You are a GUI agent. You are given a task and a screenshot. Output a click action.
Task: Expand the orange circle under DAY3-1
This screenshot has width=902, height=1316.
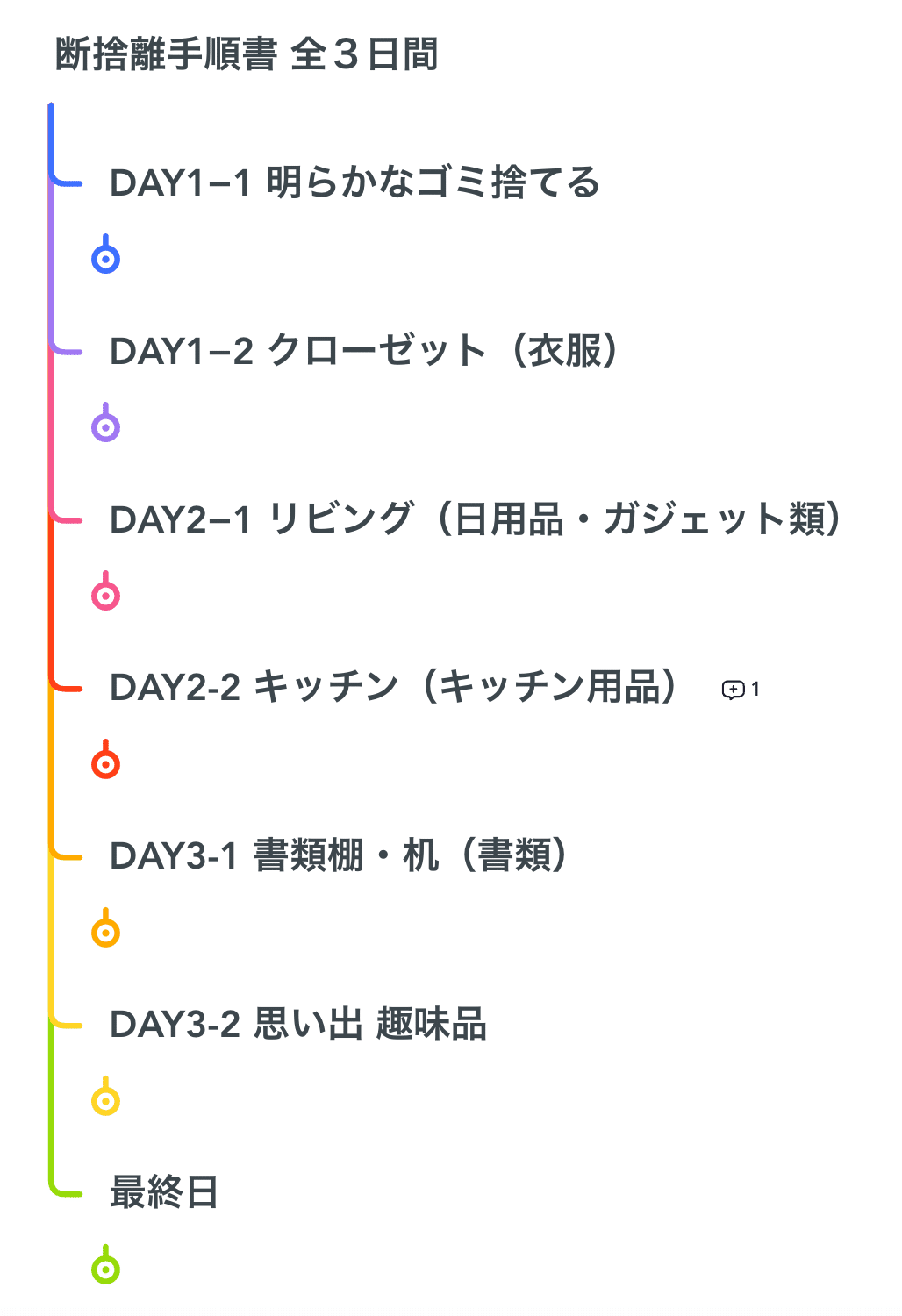(106, 933)
